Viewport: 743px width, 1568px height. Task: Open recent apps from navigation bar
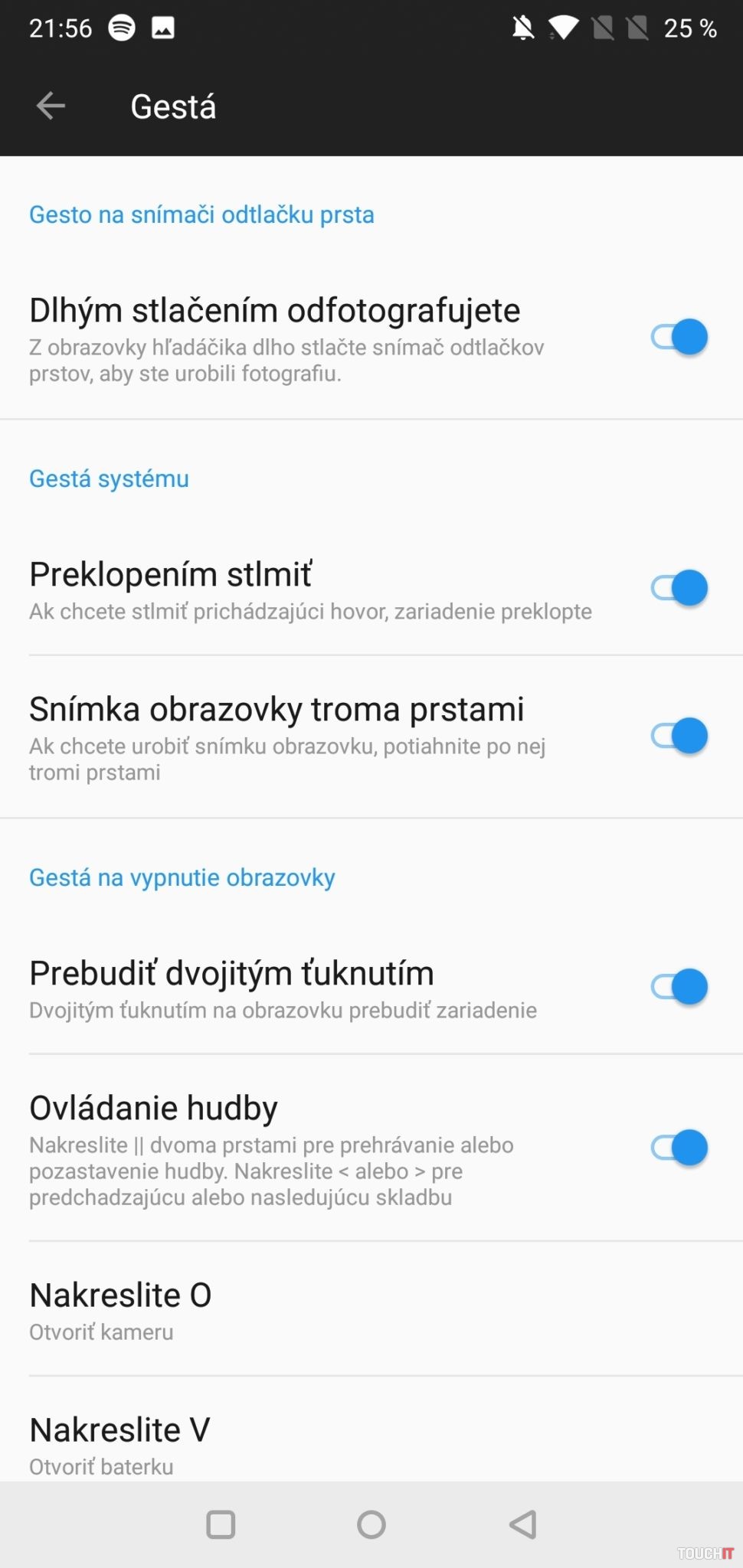pyautogui.click(x=221, y=1524)
